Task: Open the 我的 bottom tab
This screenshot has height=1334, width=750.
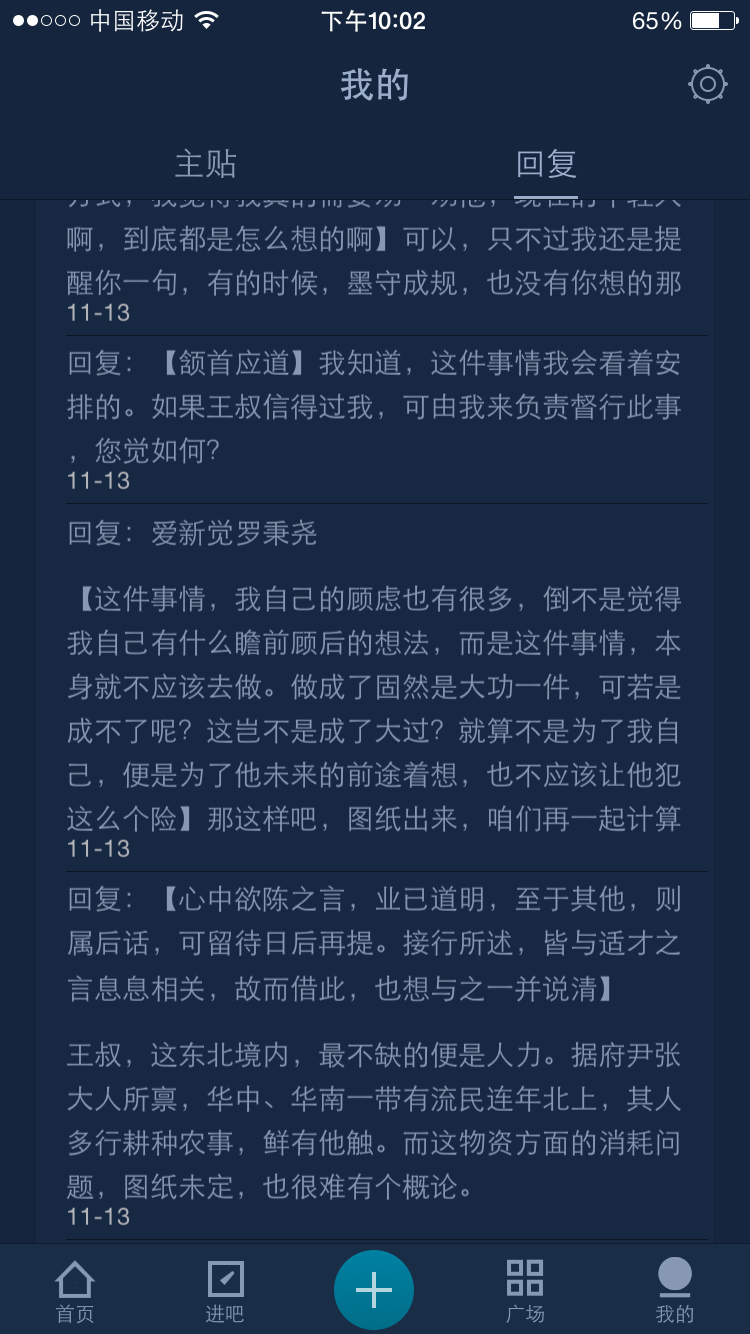Action: click(x=675, y=1290)
